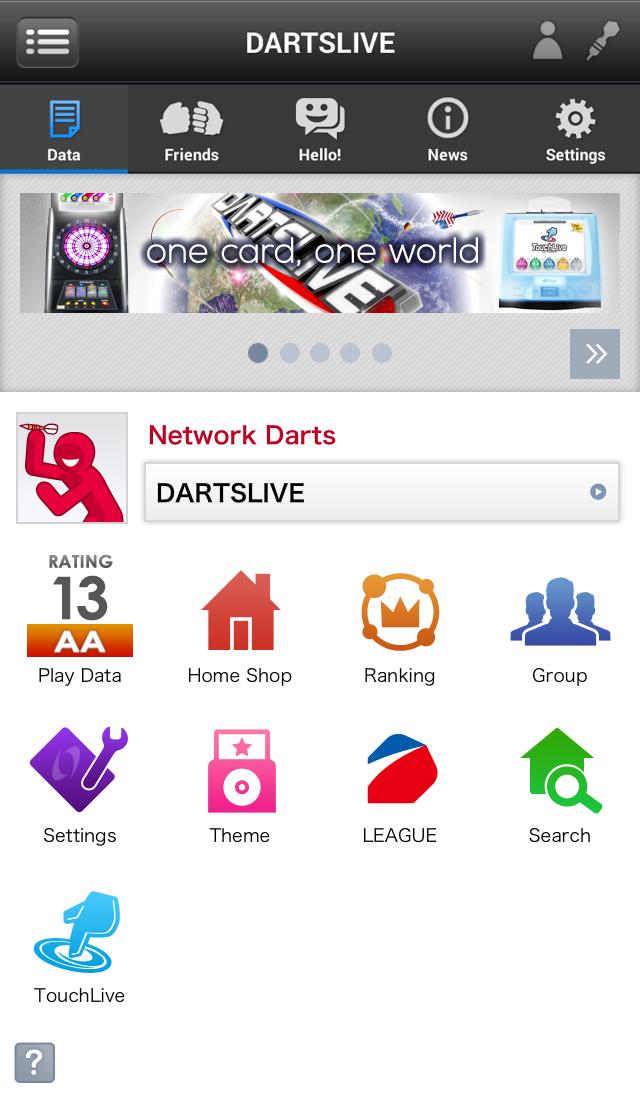The height and width of the screenshot is (1096, 640).
Task: Switch to the Hello! tab
Action: pos(320,130)
